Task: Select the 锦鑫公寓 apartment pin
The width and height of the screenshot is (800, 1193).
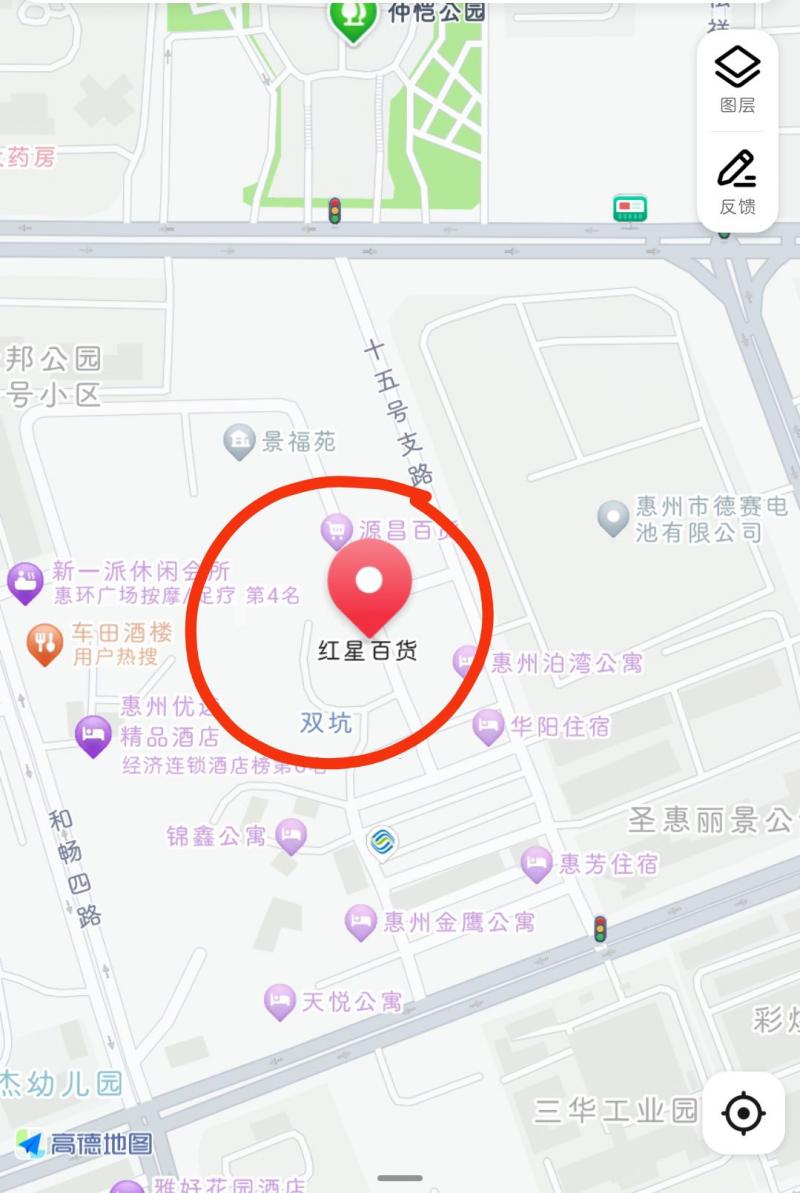Action: pos(290,833)
